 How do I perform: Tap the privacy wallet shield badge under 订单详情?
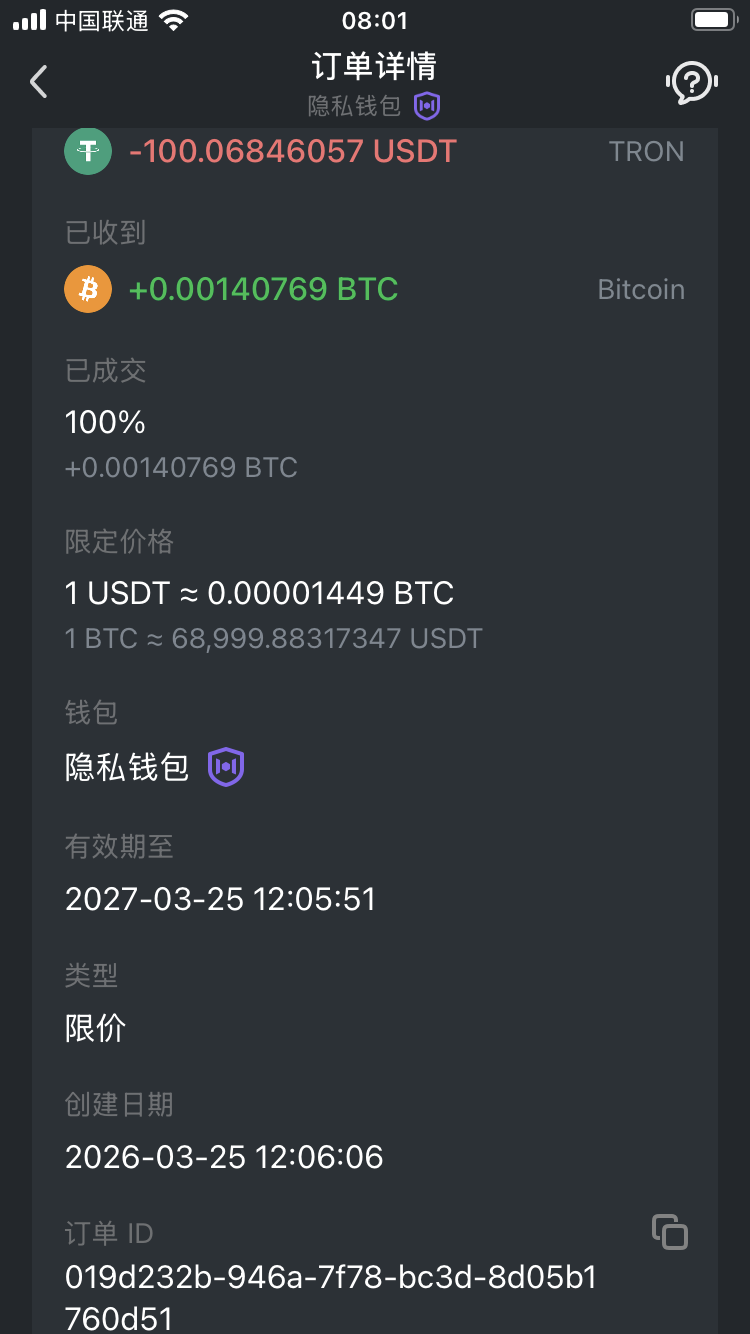tap(426, 105)
